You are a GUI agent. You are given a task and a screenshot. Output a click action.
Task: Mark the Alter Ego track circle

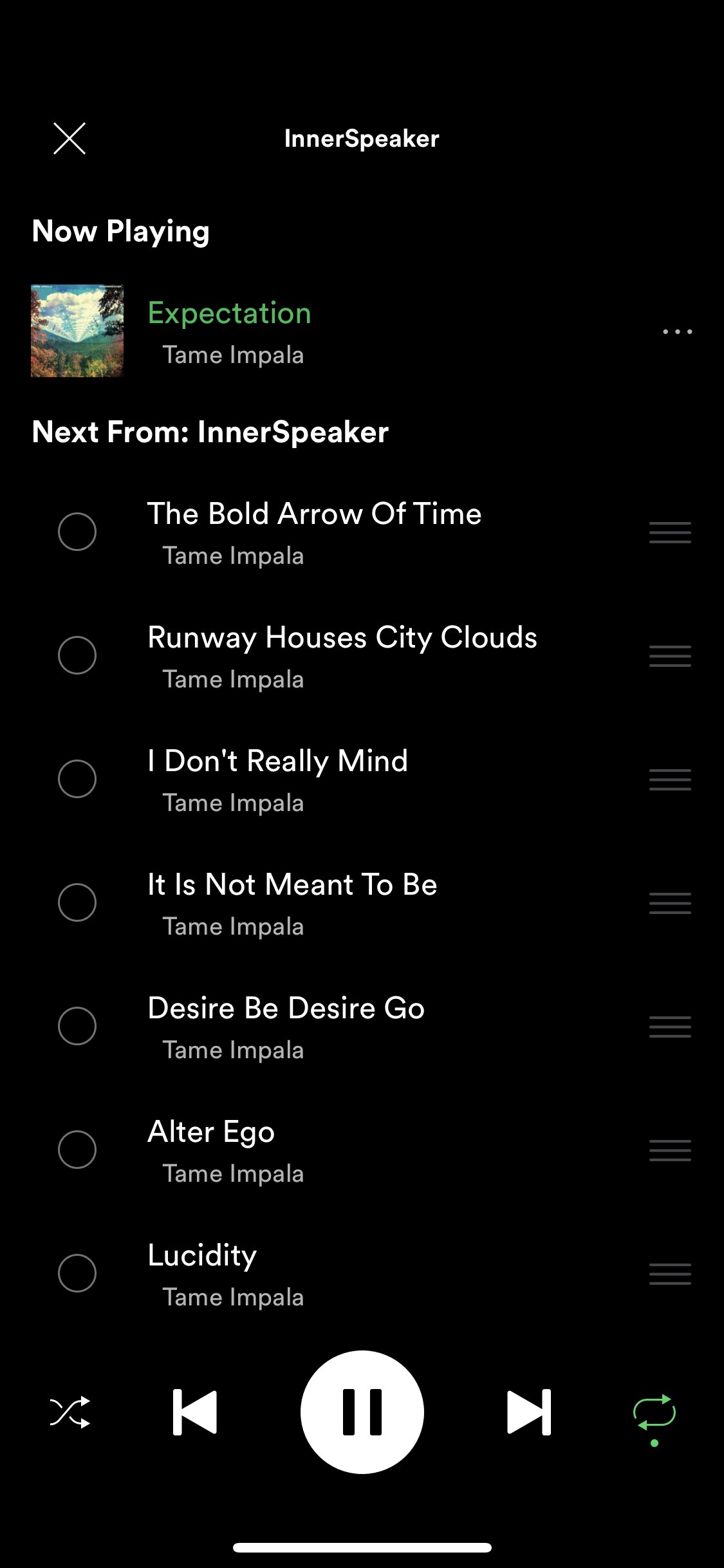pyautogui.click(x=77, y=1150)
